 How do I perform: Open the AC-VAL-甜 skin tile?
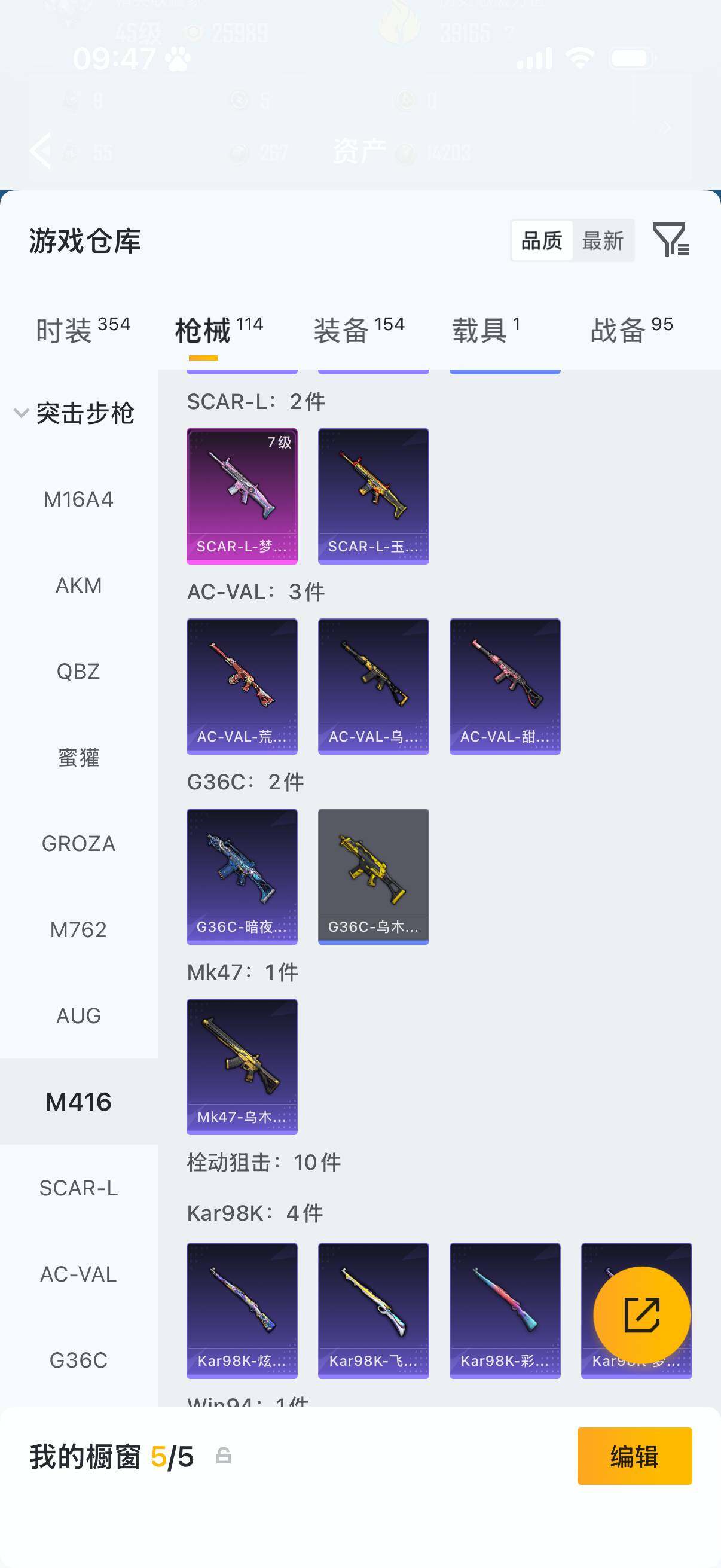point(505,687)
